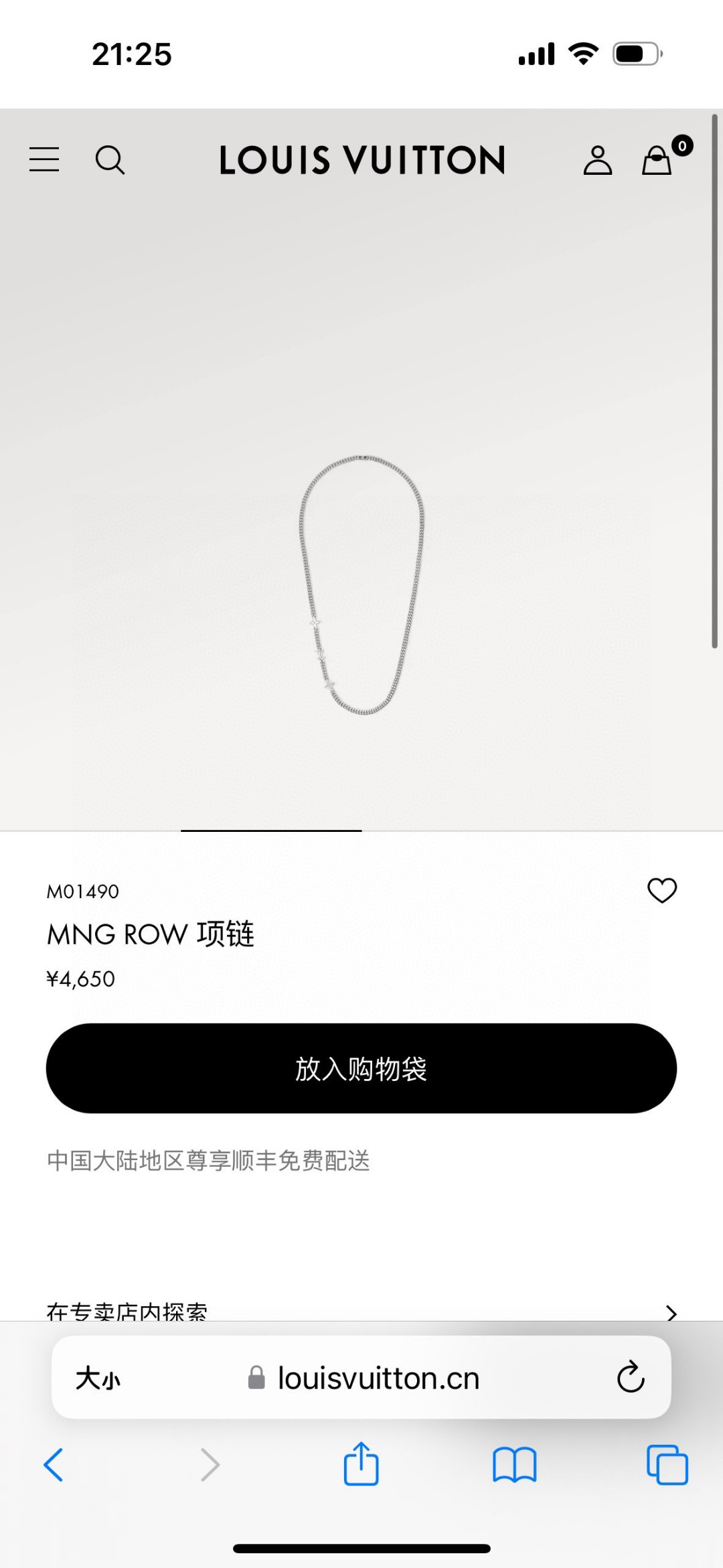Share this page from Safari toolbar
Image resolution: width=723 pixels, height=1568 pixels.
pos(361,1464)
